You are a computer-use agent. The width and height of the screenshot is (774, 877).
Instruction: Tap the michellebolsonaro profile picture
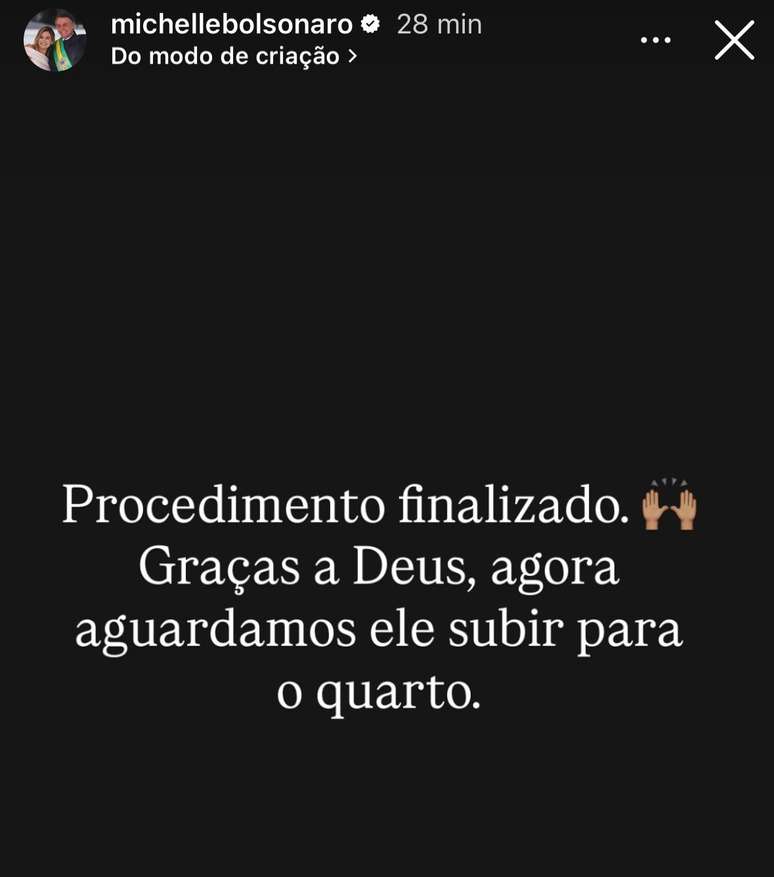point(54,40)
